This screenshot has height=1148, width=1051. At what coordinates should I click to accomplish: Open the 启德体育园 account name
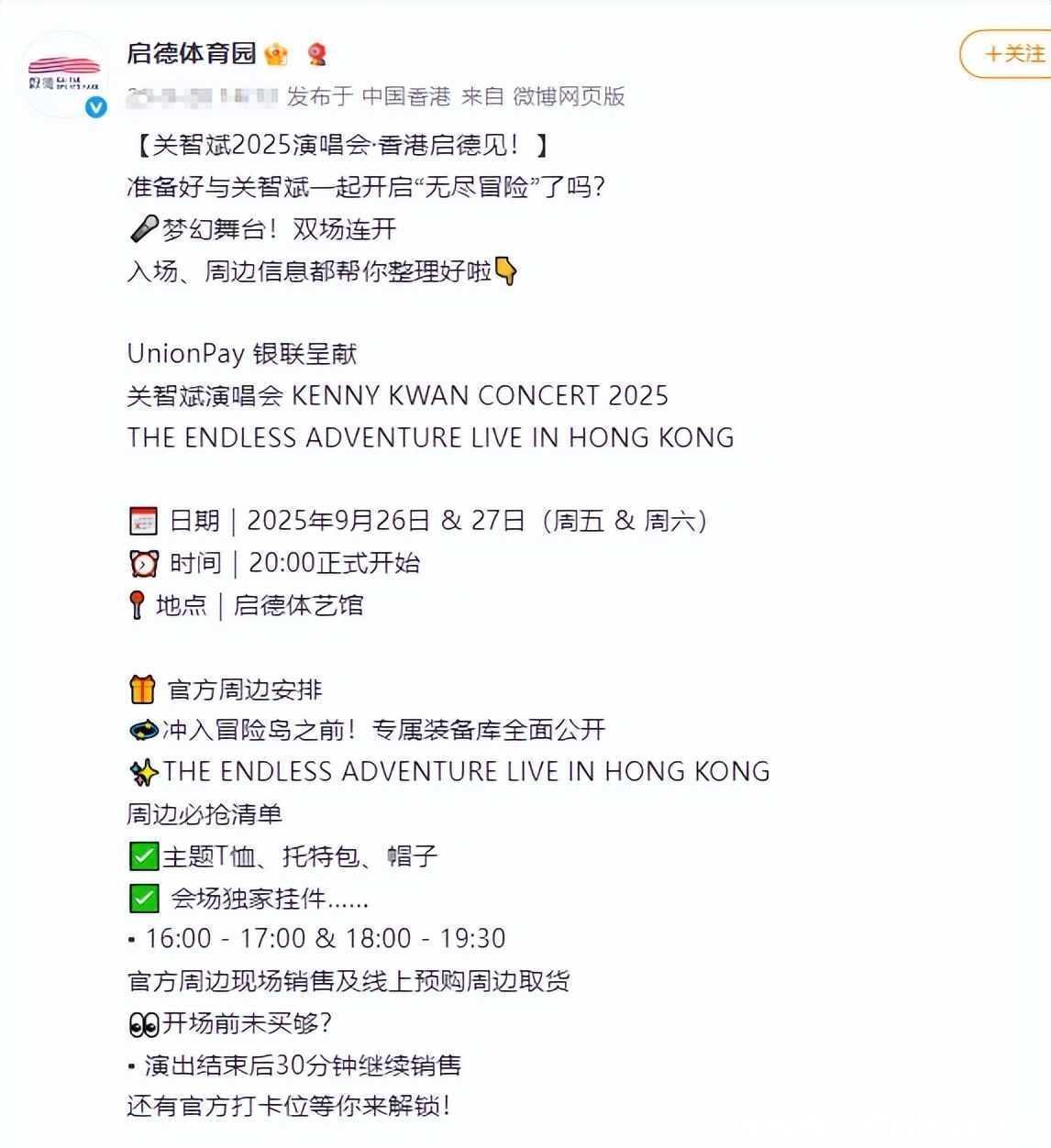click(x=191, y=53)
